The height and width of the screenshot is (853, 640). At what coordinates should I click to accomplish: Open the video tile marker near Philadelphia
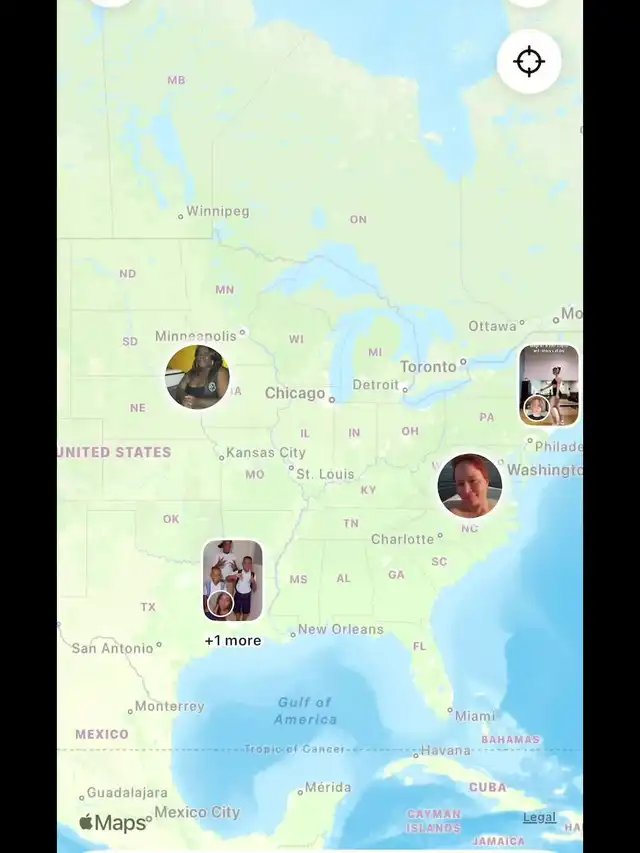549,385
